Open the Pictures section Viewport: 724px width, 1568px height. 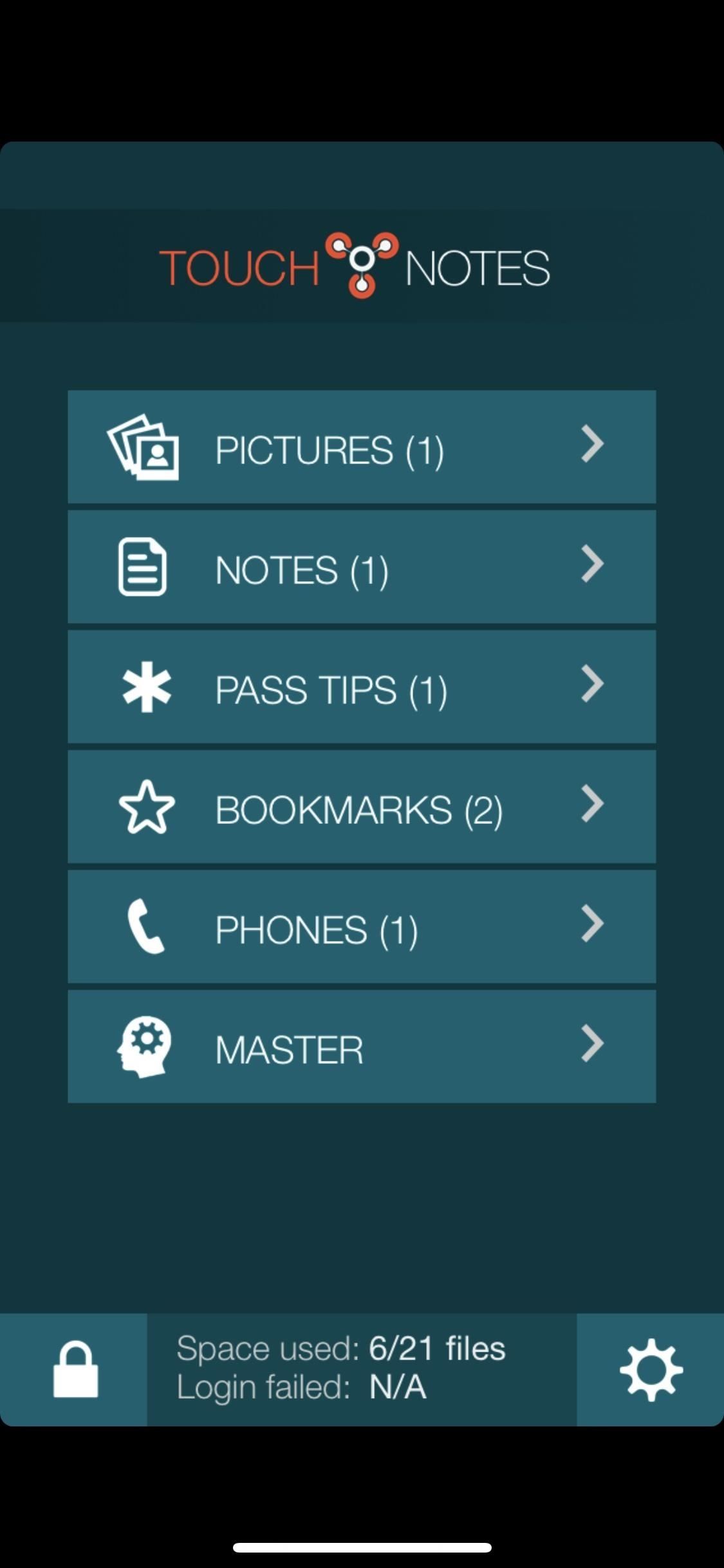(362, 447)
